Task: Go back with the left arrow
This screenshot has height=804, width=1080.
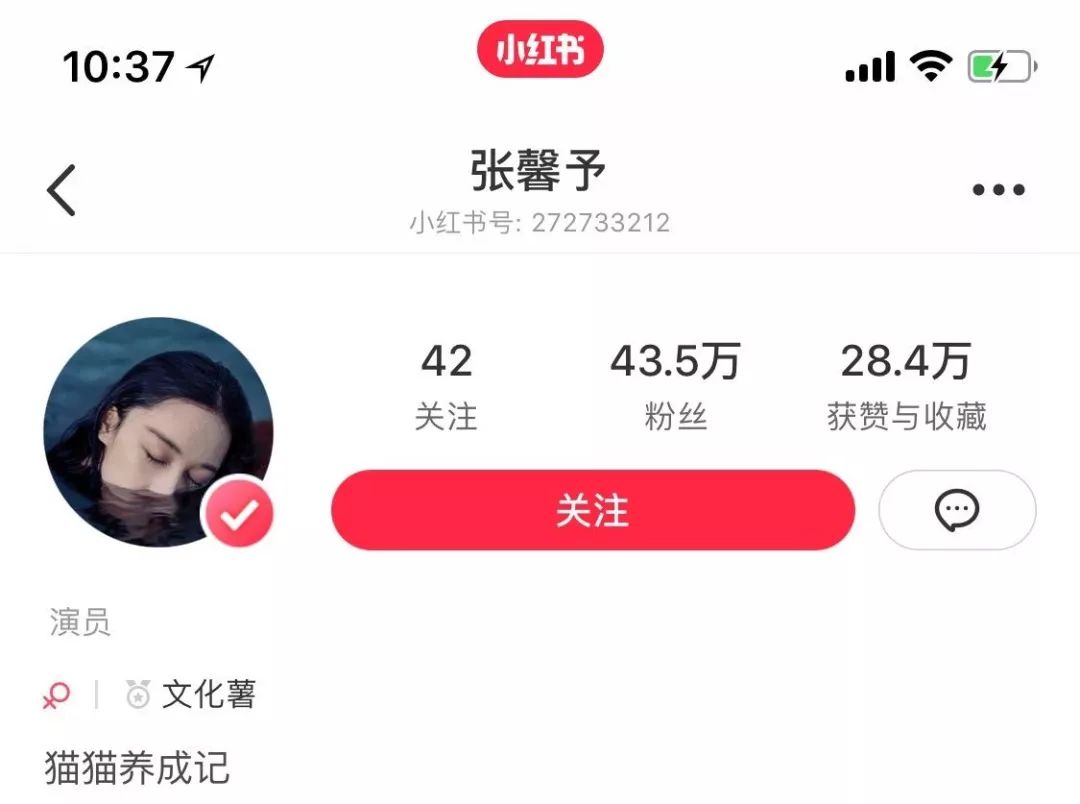Action: (62, 189)
